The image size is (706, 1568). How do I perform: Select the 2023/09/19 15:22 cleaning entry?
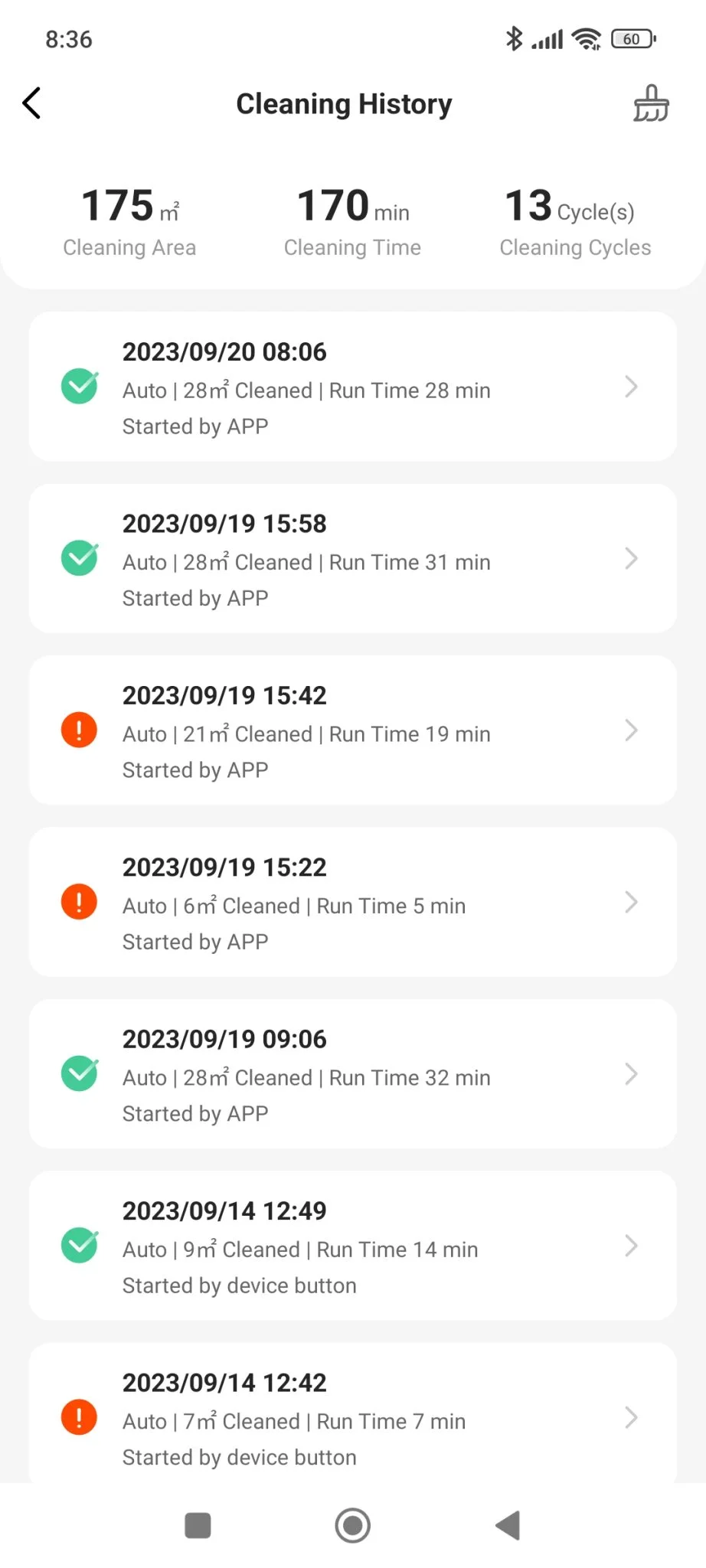pos(353,902)
